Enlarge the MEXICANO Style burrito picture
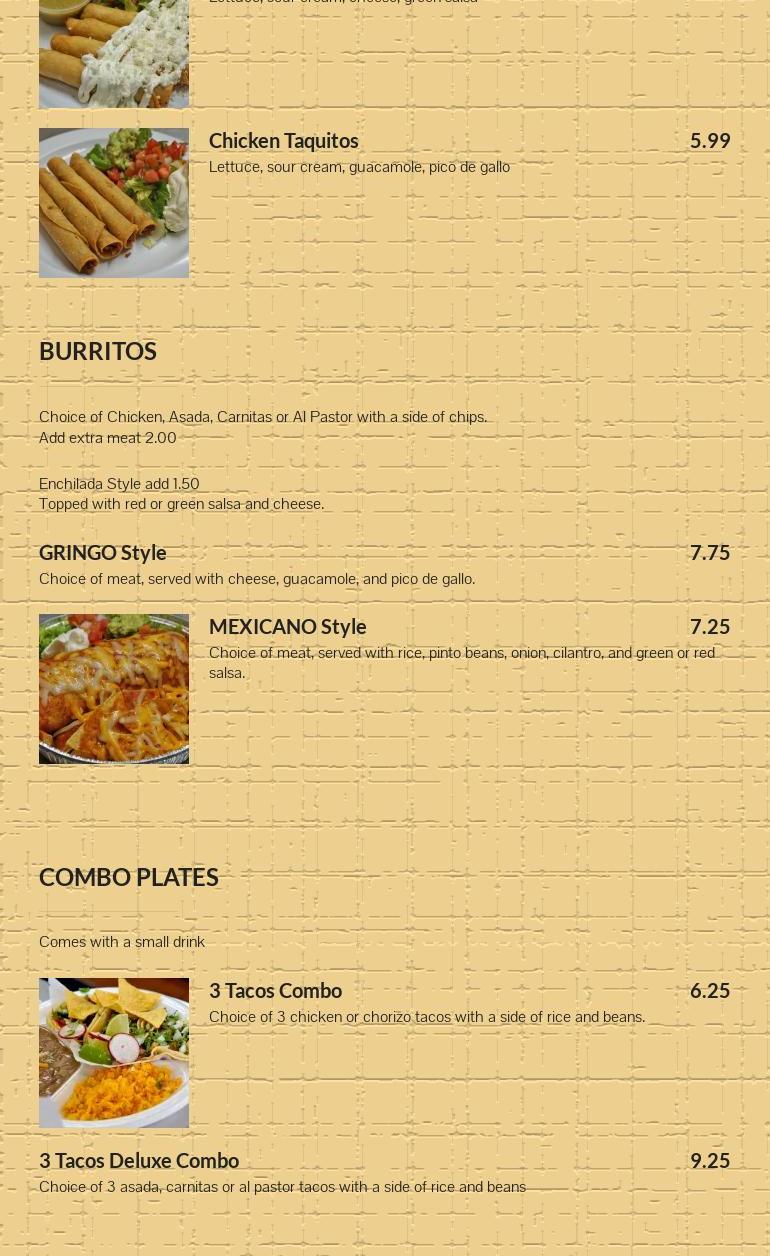 coord(114,689)
